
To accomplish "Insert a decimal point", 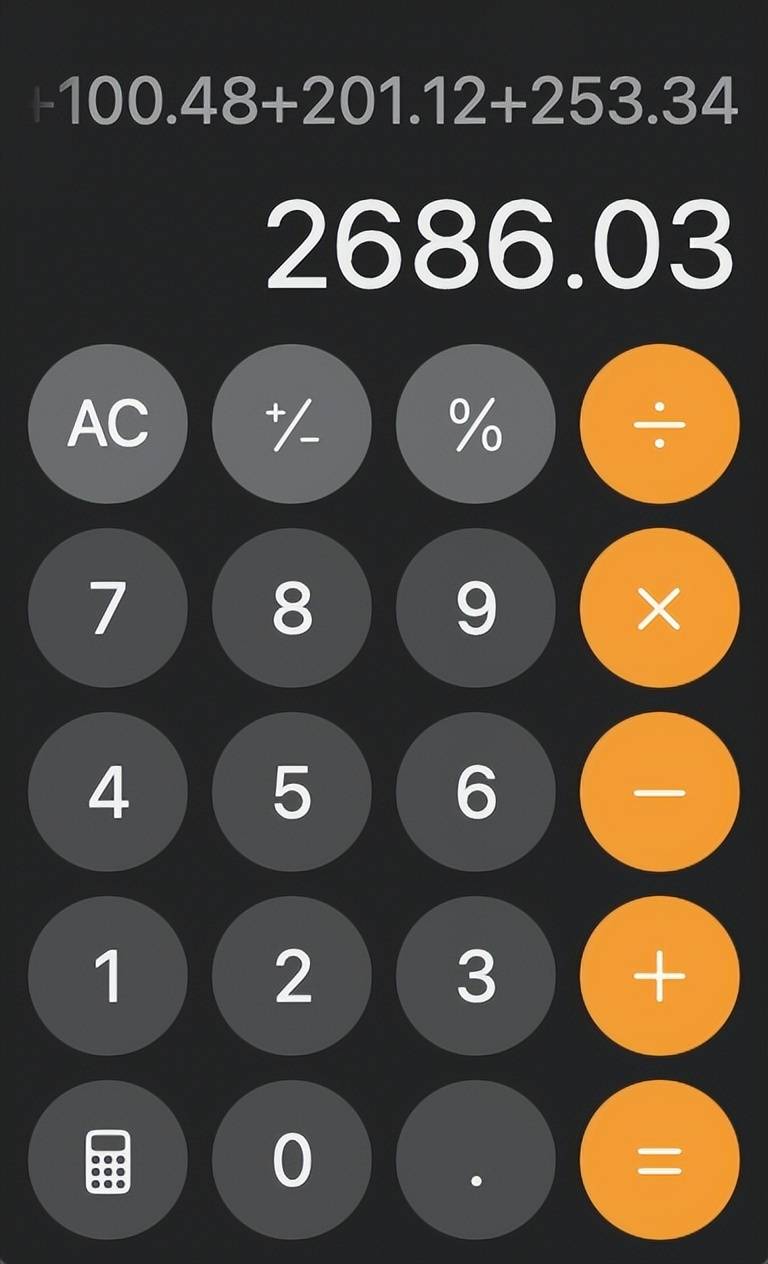I will click(x=476, y=1160).
